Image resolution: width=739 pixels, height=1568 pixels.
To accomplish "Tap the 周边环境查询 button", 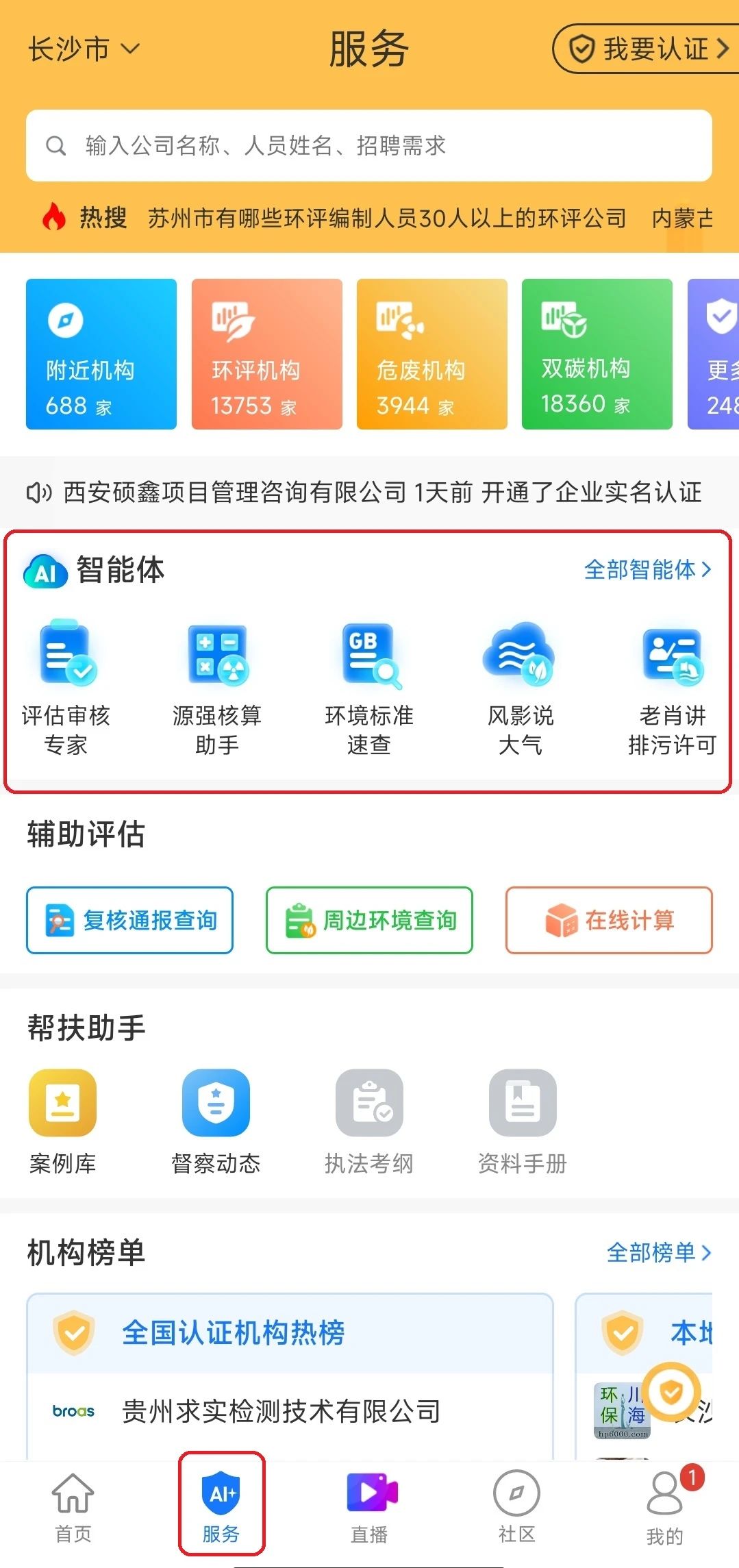I will 369,920.
